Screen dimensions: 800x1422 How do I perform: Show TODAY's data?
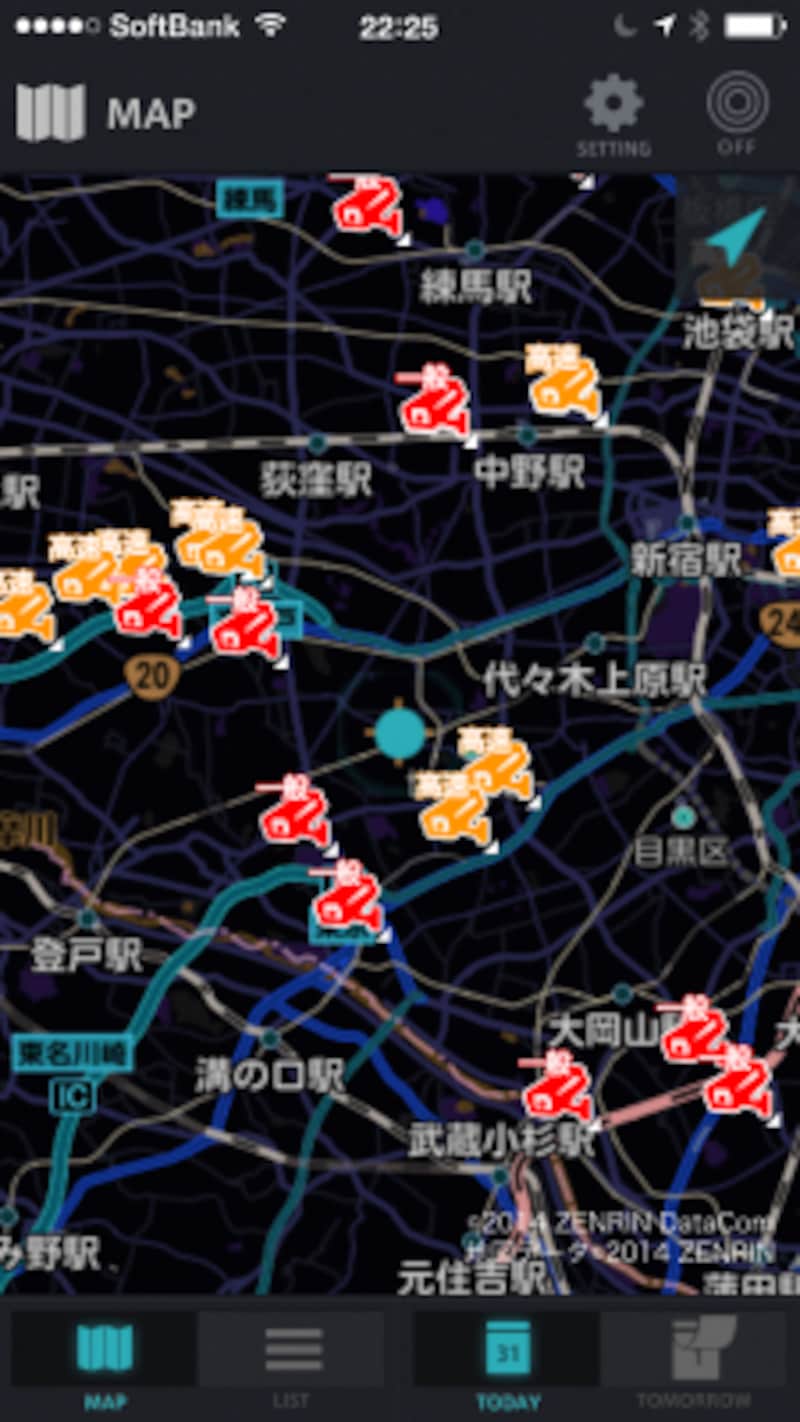pyautogui.click(x=508, y=1360)
